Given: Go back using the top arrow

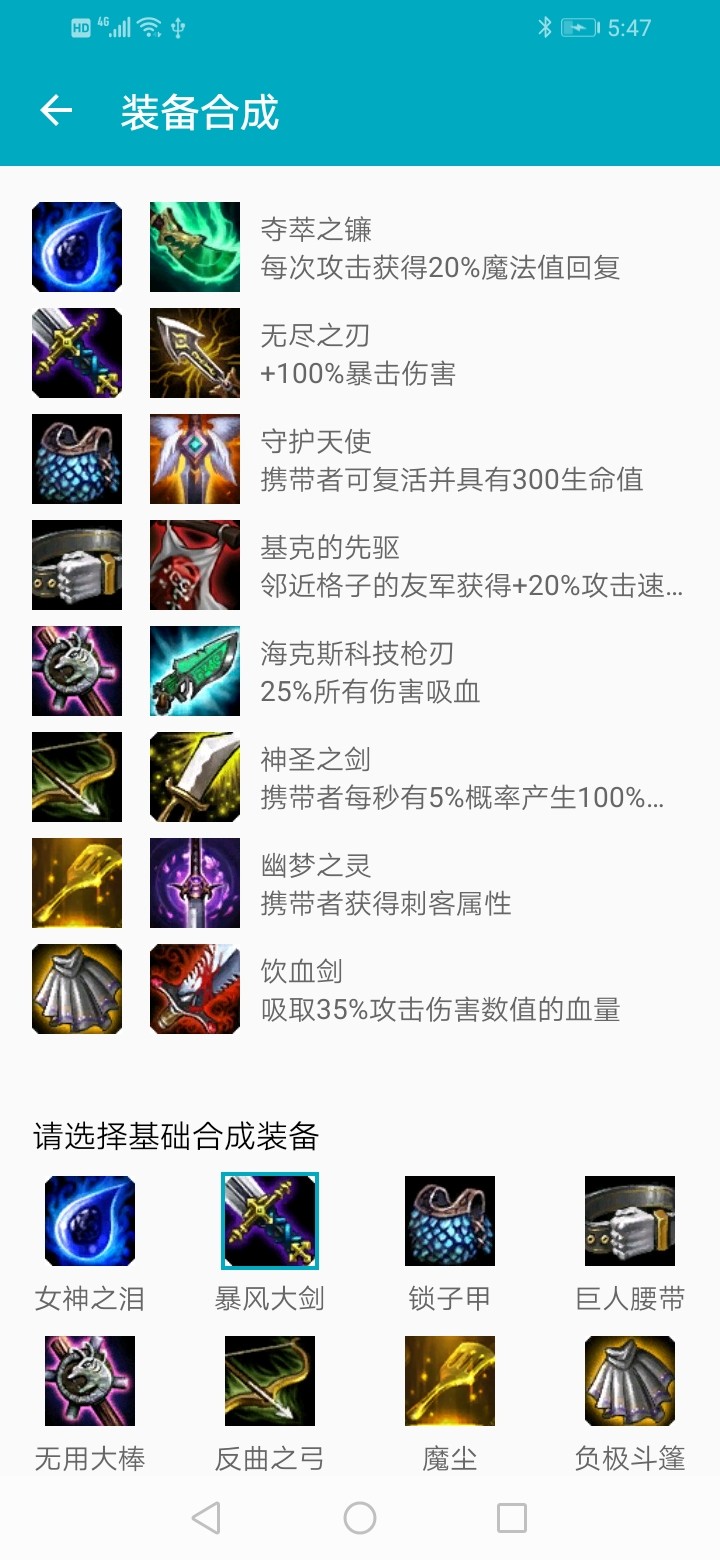Looking at the screenshot, I should [56, 111].
